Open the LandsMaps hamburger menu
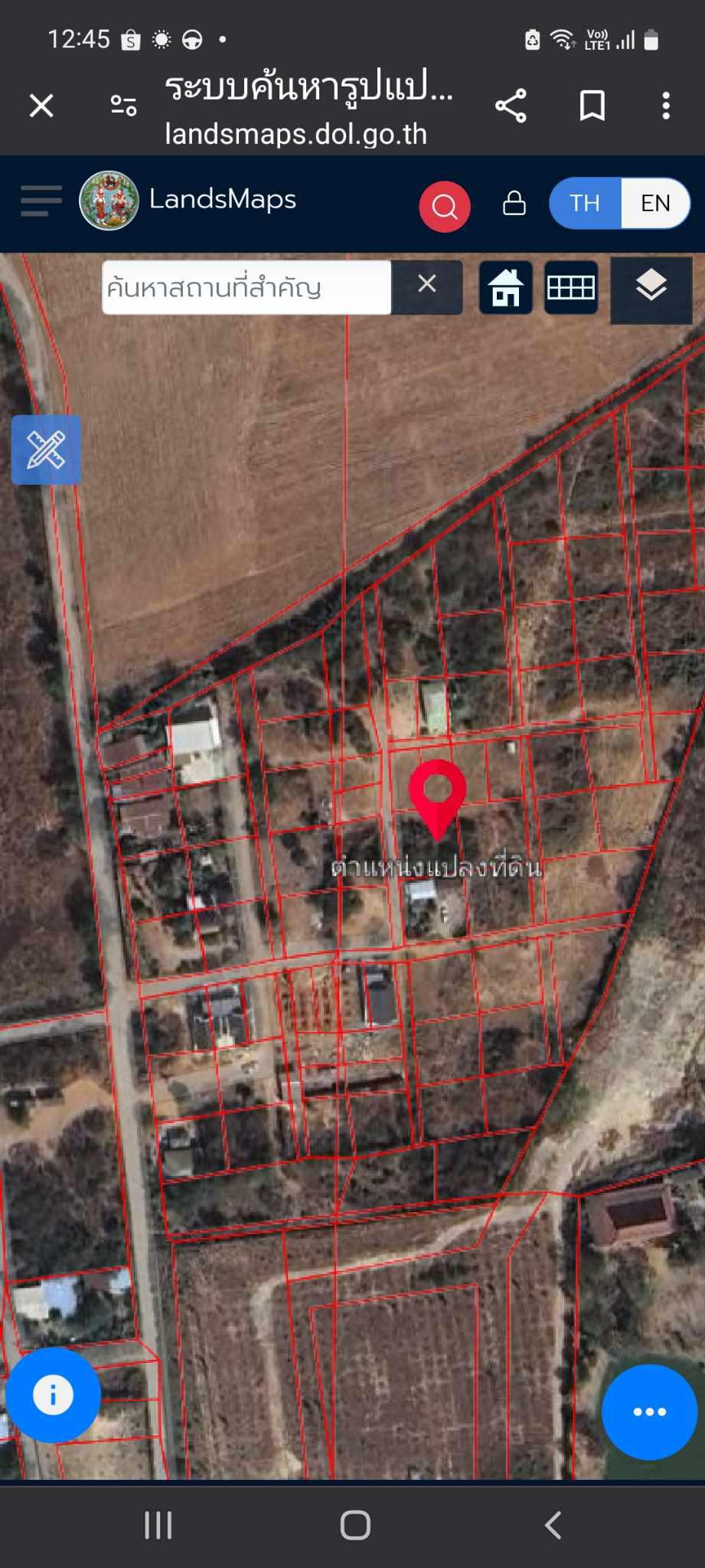The image size is (705, 1568). point(41,201)
